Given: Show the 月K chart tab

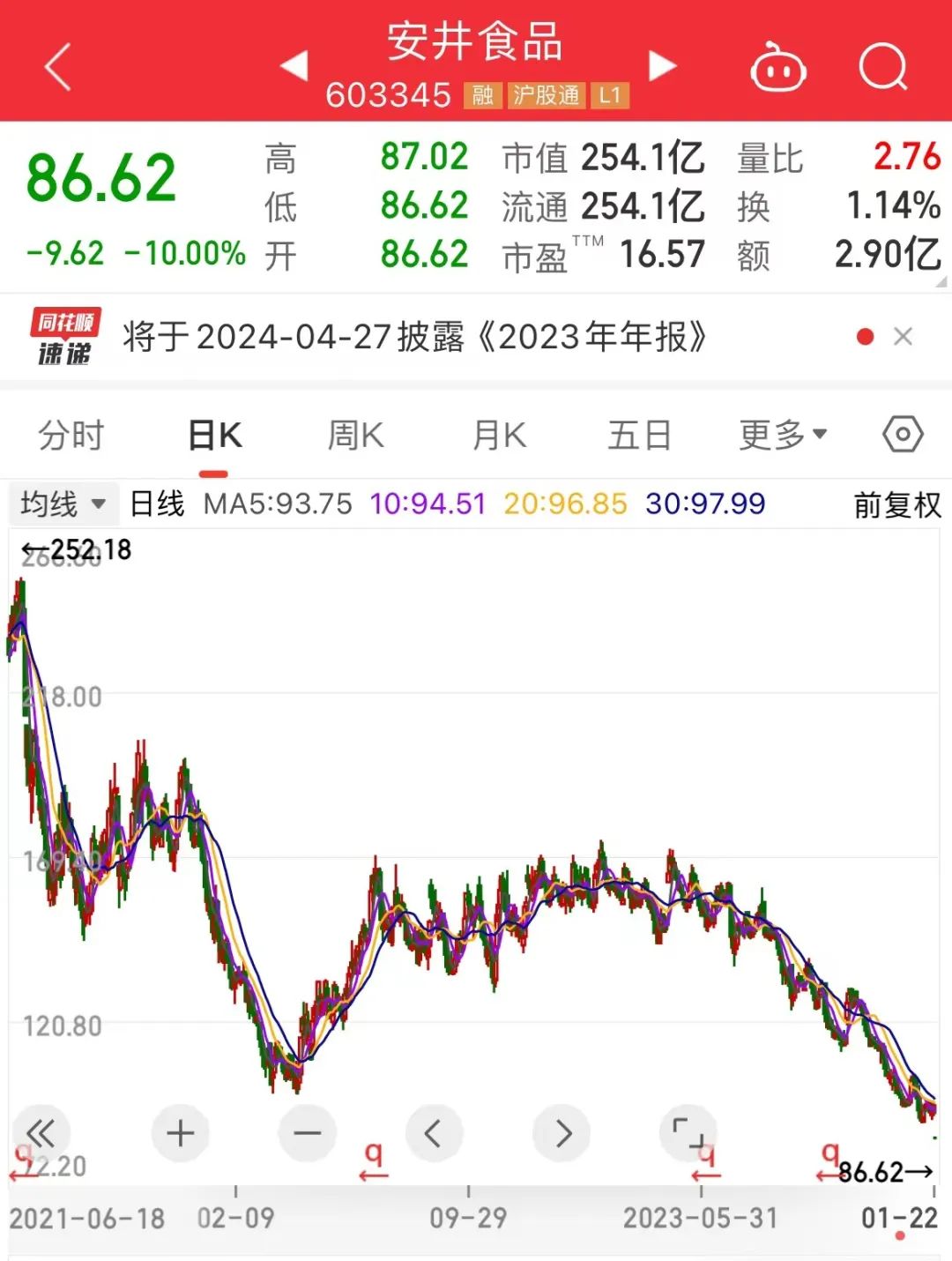Looking at the screenshot, I should click(499, 435).
